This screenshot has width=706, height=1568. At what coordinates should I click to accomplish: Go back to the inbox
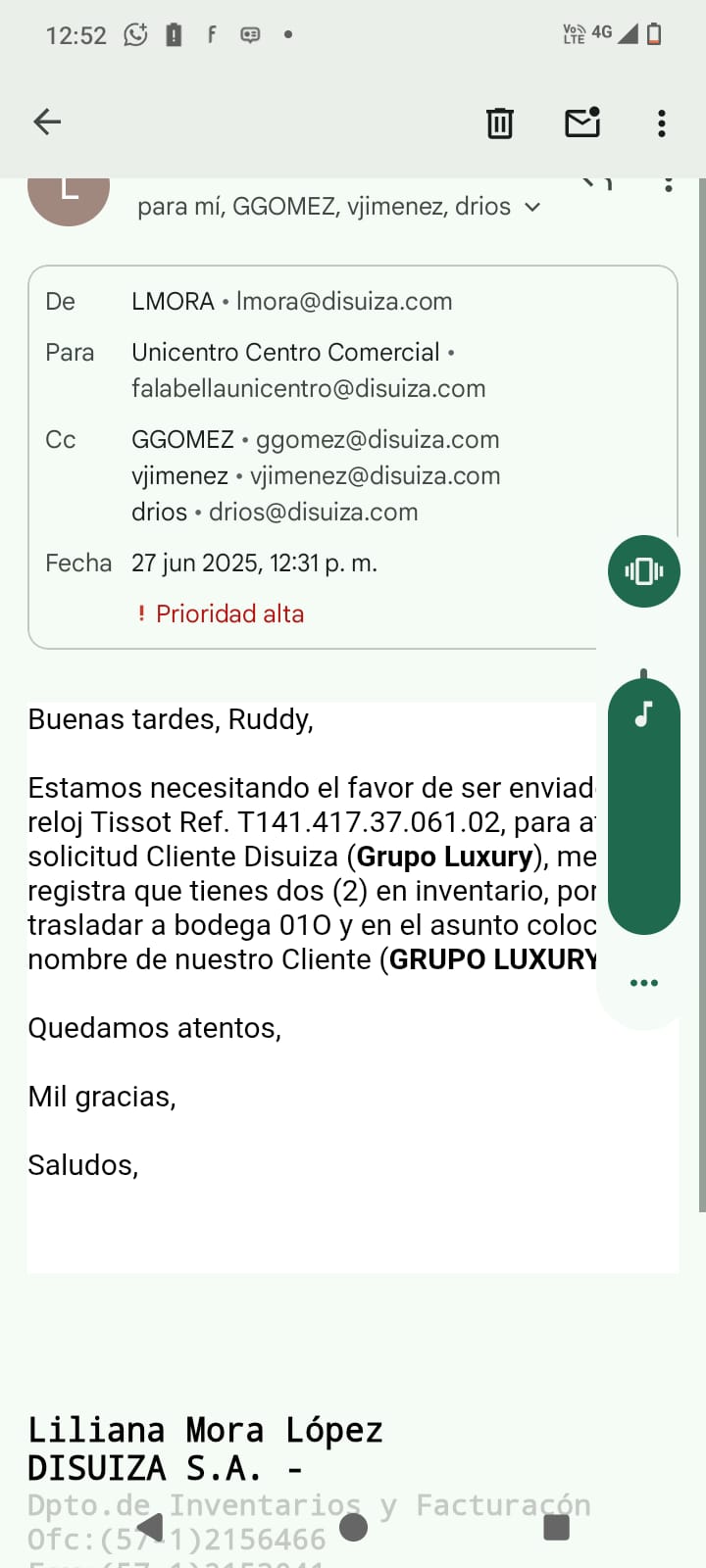tap(47, 122)
